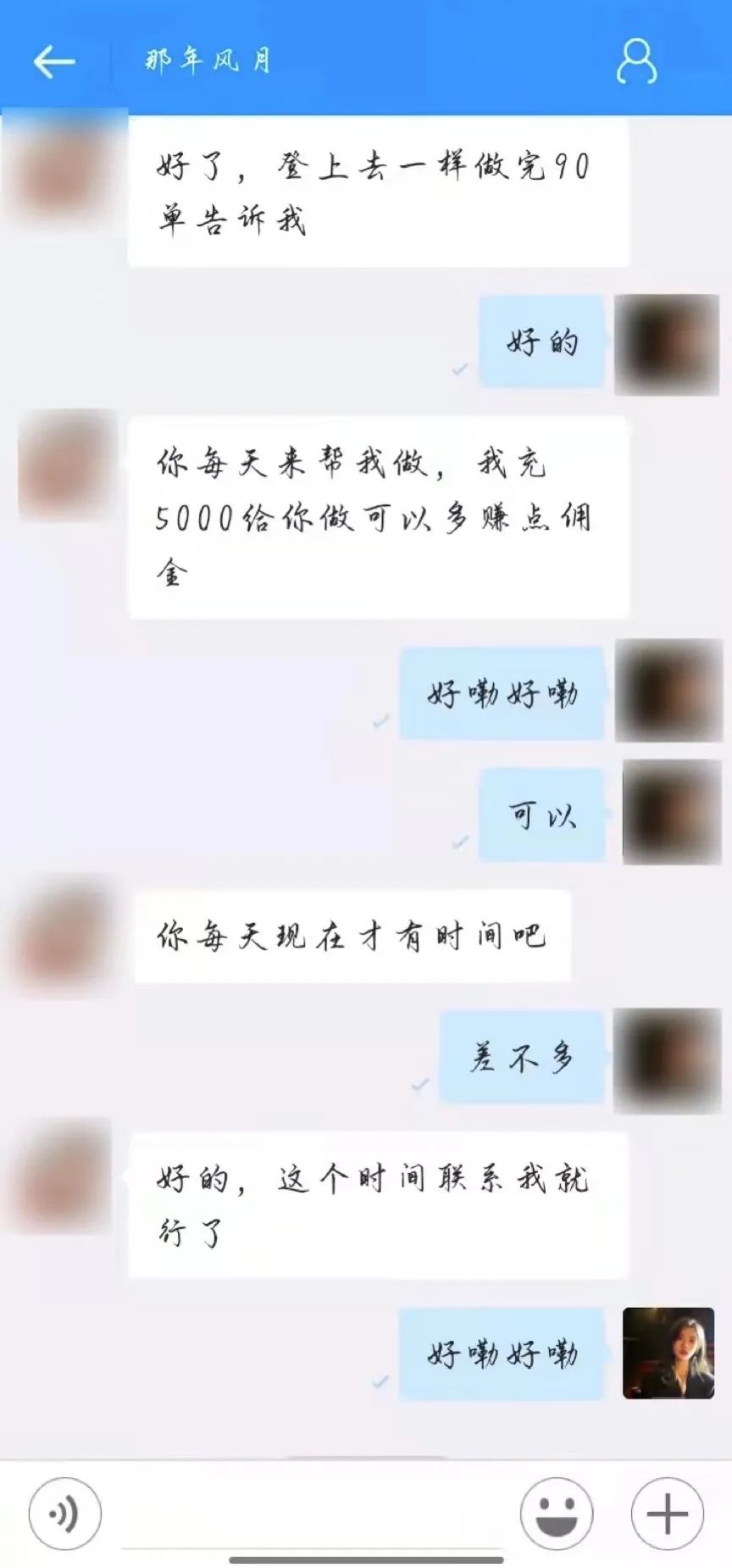Open the plus attachment menu
This screenshot has width=732, height=1568.
tap(667, 1513)
